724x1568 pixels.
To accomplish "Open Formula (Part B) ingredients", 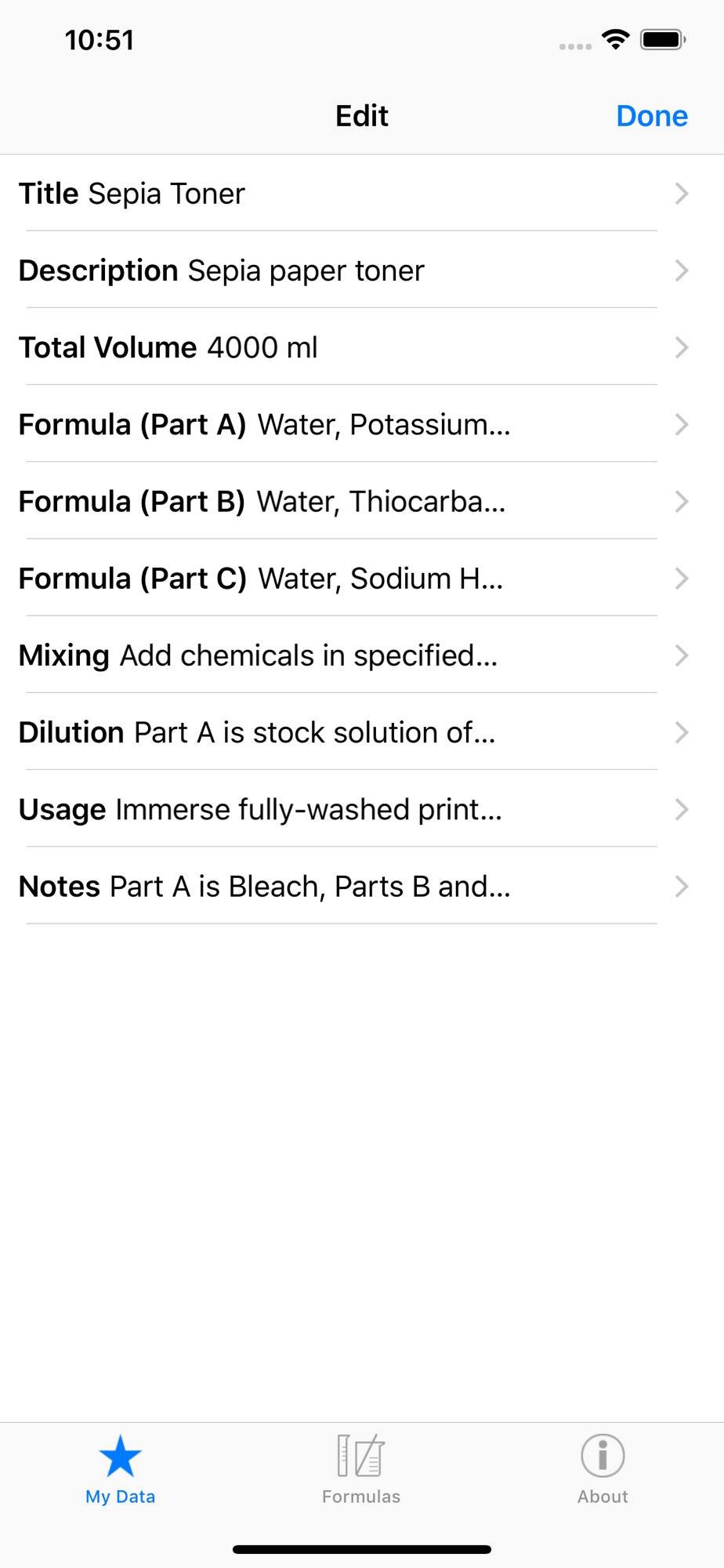I will (x=362, y=500).
